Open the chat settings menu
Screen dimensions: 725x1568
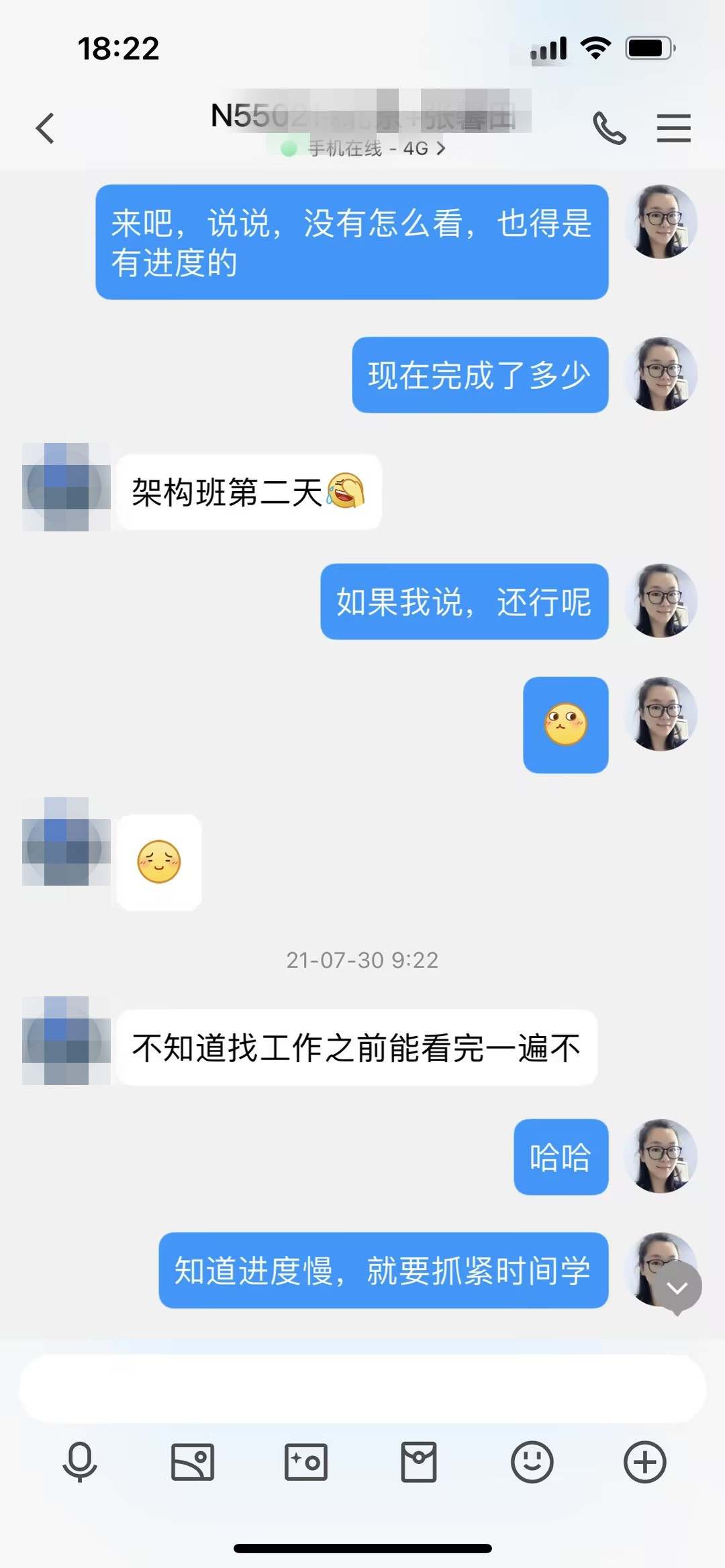(673, 128)
